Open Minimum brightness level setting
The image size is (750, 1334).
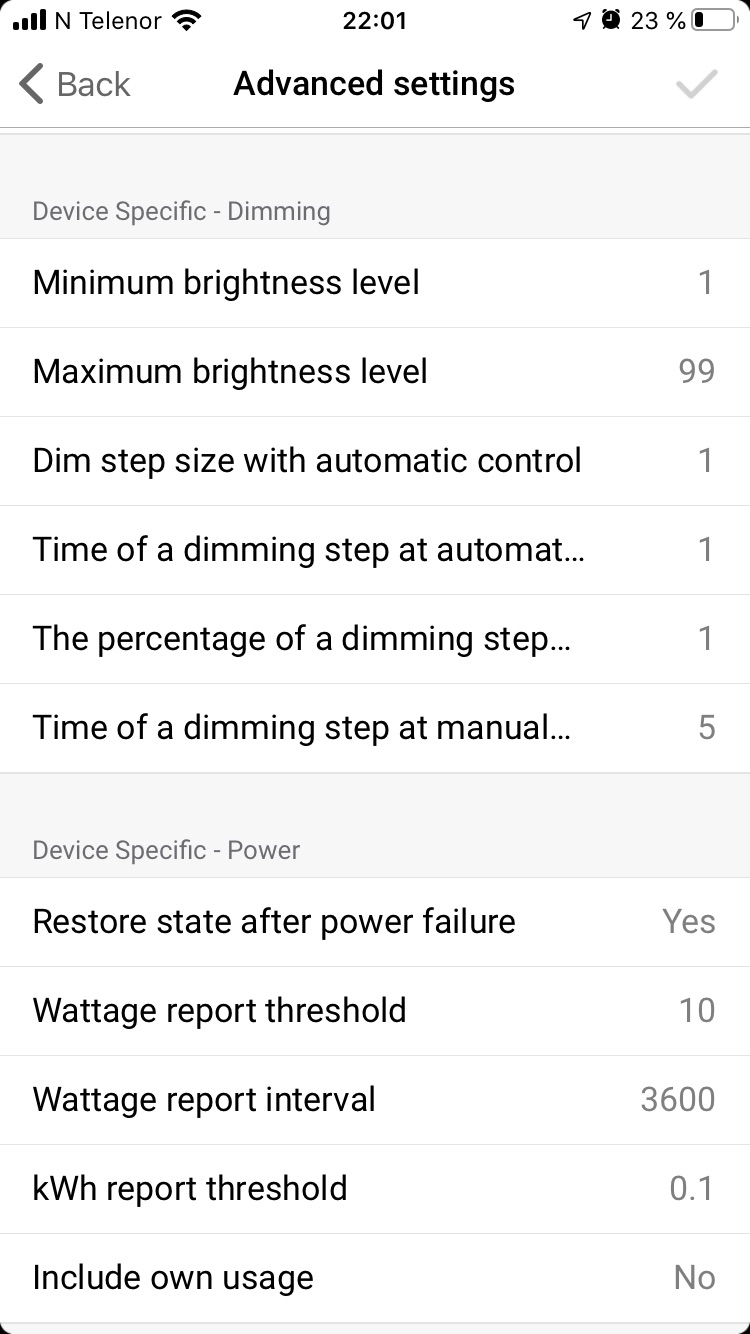375,283
